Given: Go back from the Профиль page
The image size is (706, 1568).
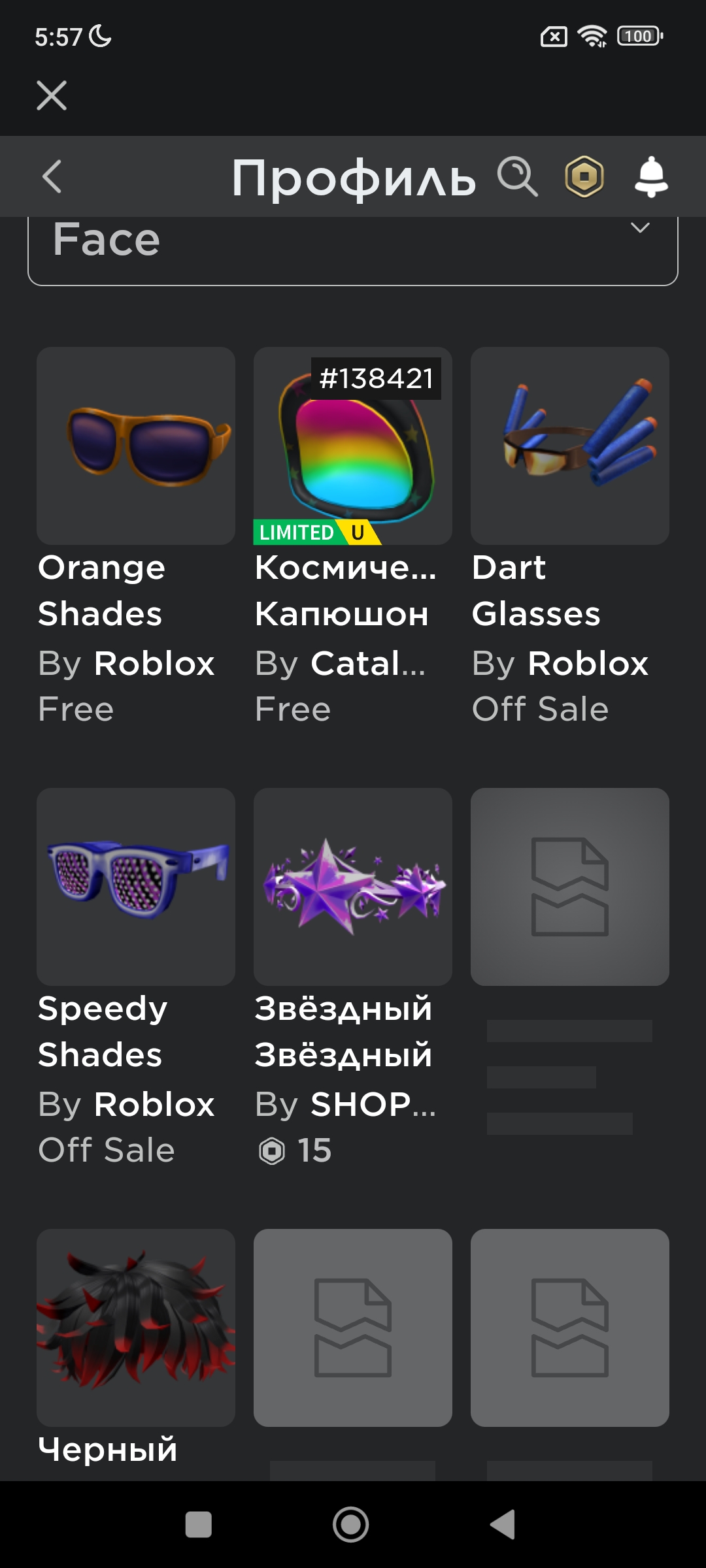Looking at the screenshot, I should point(52,176).
